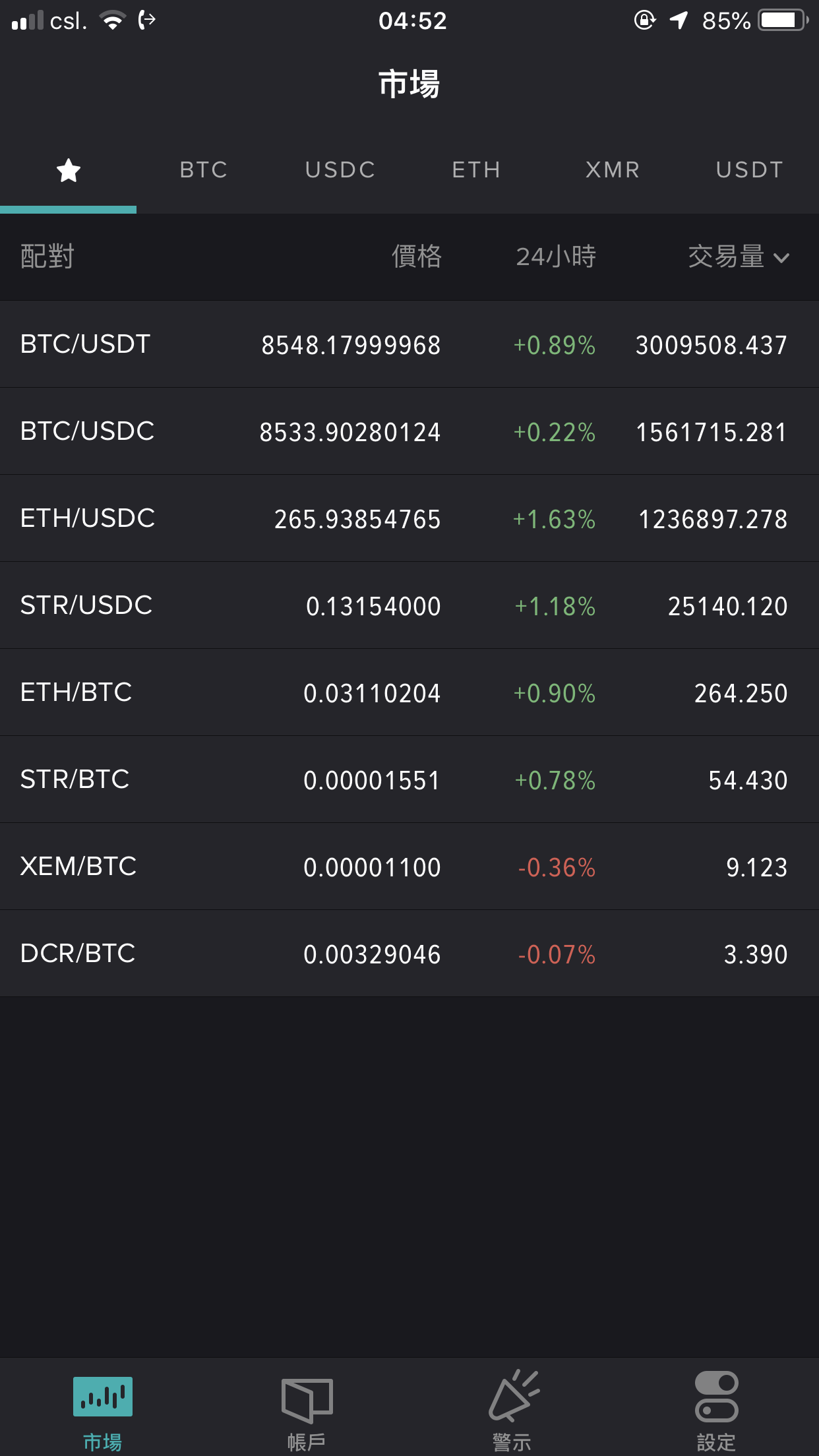Image resolution: width=819 pixels, height=1456 pixels.
Task: Switch to the USDT market tab
Action: point(749,170)
